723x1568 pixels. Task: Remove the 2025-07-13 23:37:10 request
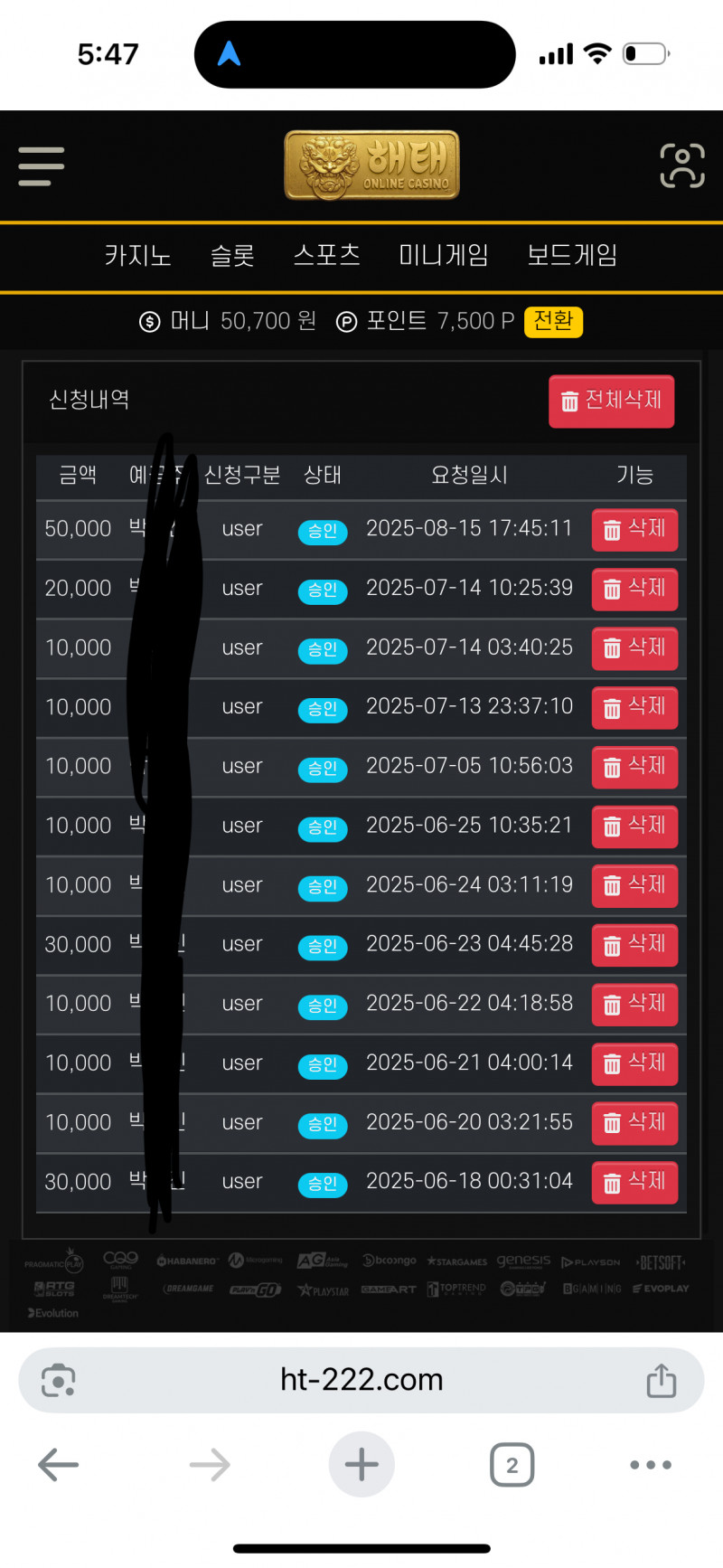634,707
